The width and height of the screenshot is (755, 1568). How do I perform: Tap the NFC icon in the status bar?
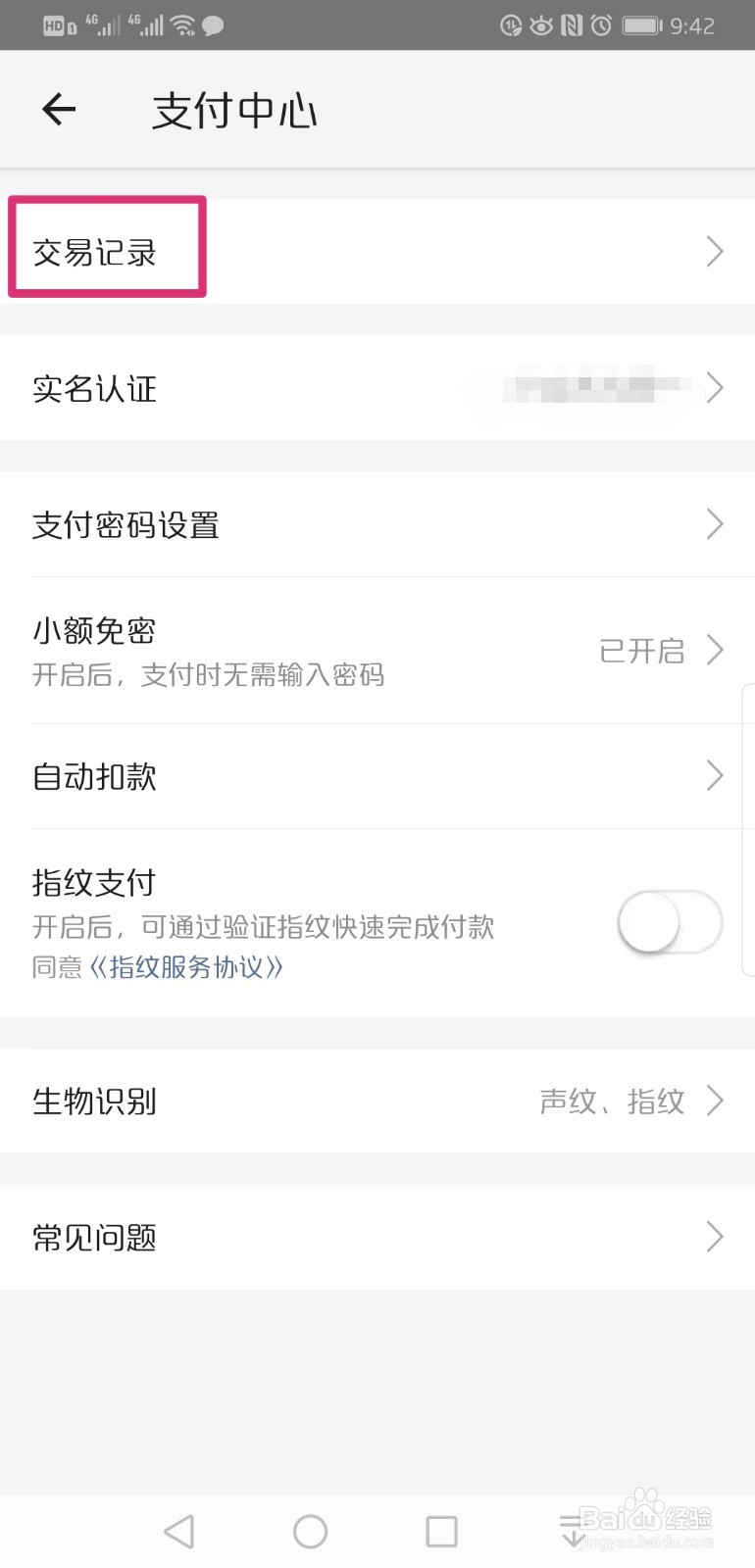click(x=572, y=24)
